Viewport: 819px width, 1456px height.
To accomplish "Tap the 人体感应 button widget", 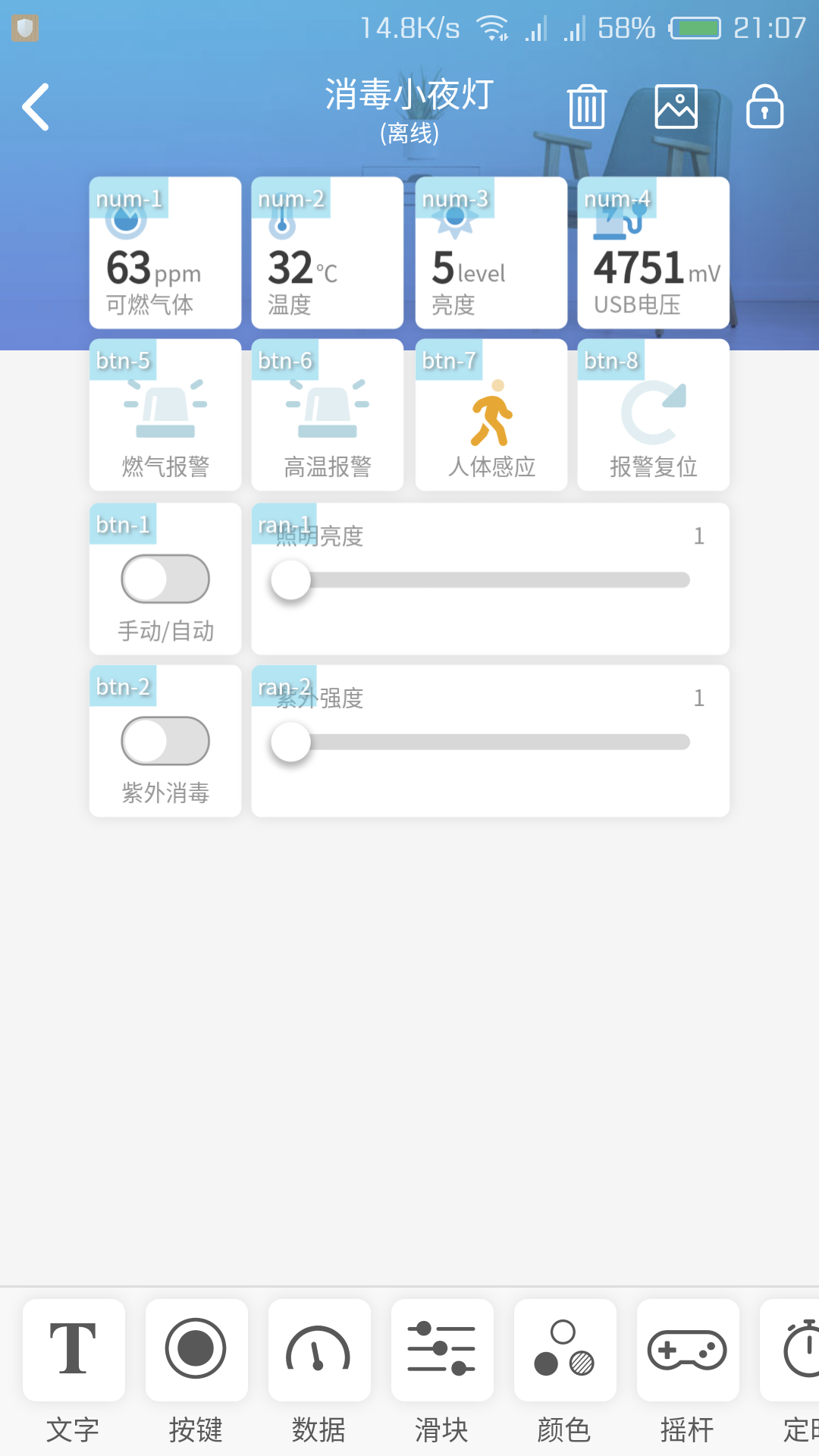I will point(491,415).
